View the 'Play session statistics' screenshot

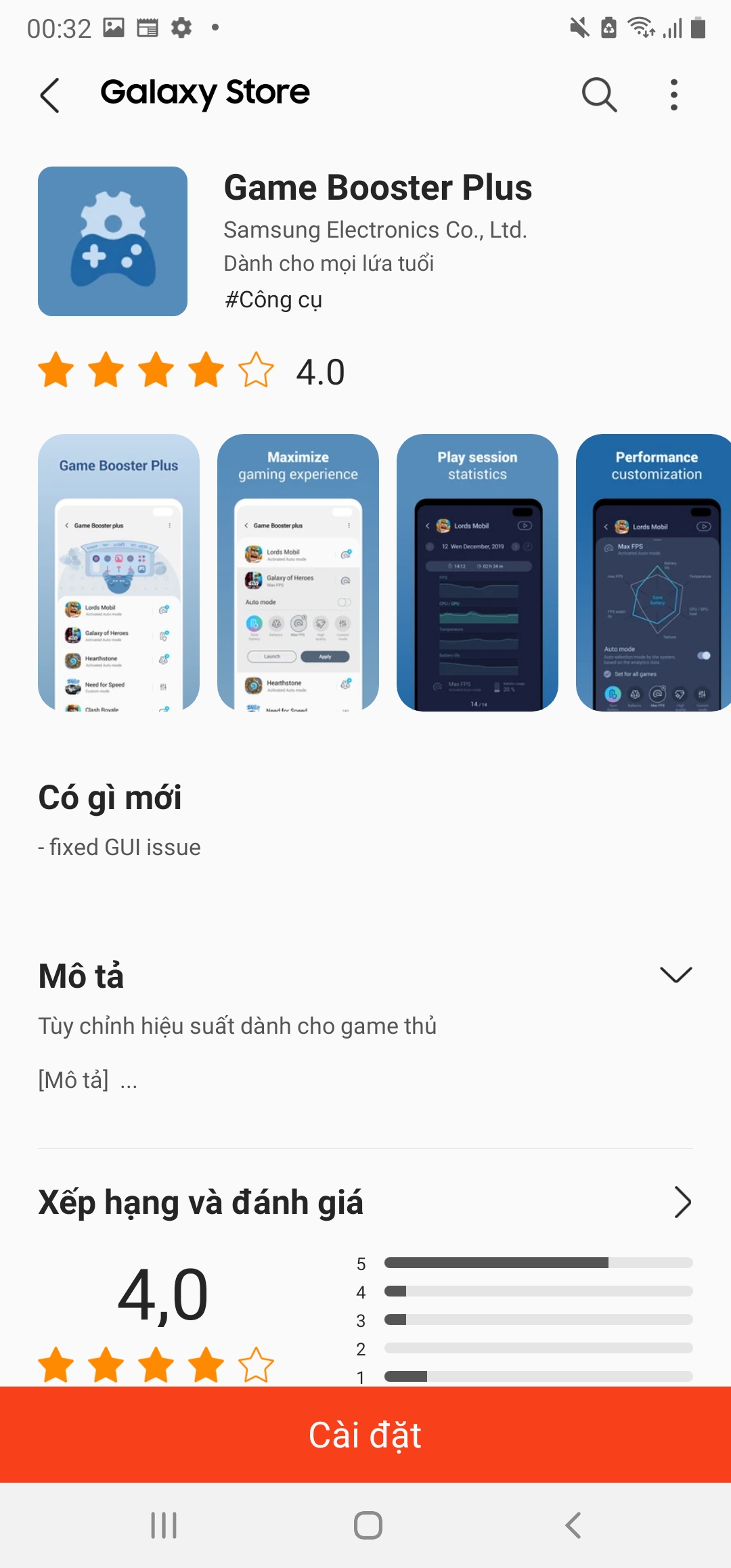click(477, 572)
